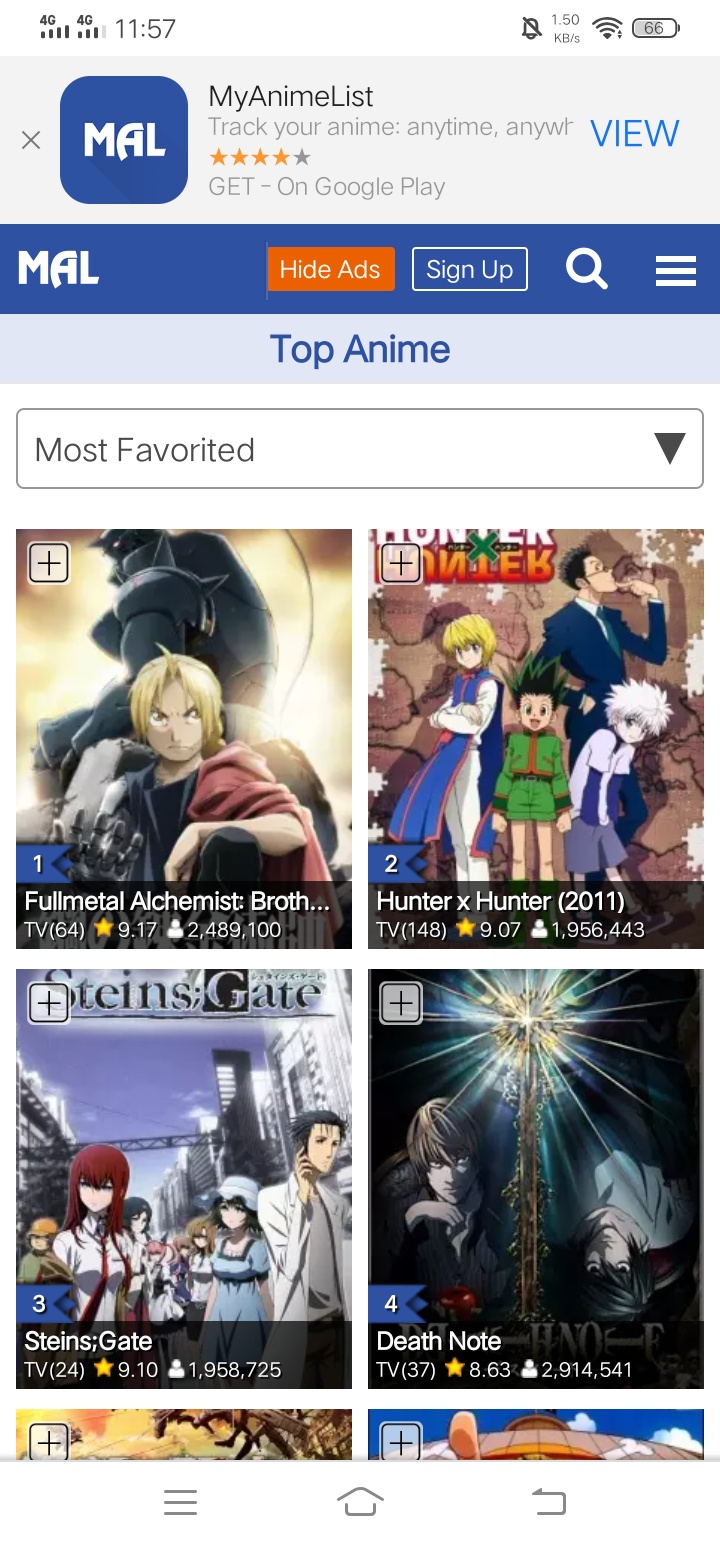Open the MAL home logo

pos(59,269)
